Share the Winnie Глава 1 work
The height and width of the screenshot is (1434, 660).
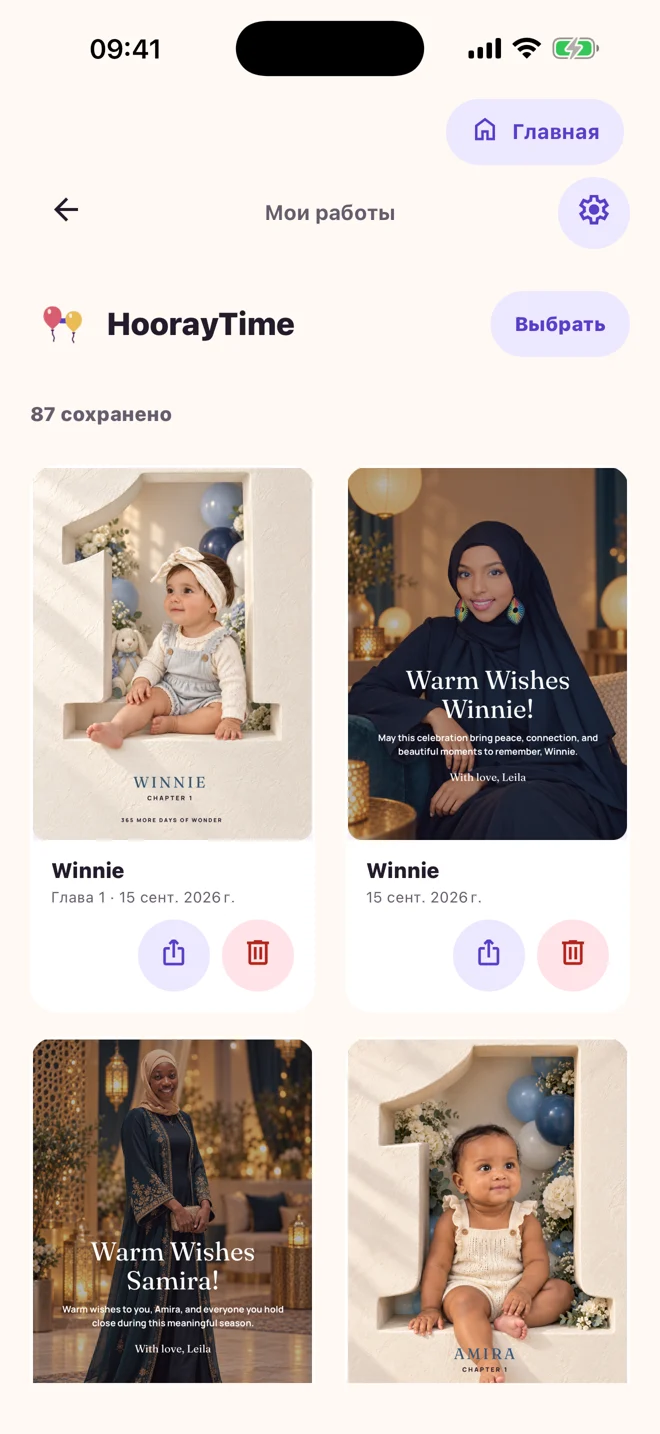tap(174, 955)
